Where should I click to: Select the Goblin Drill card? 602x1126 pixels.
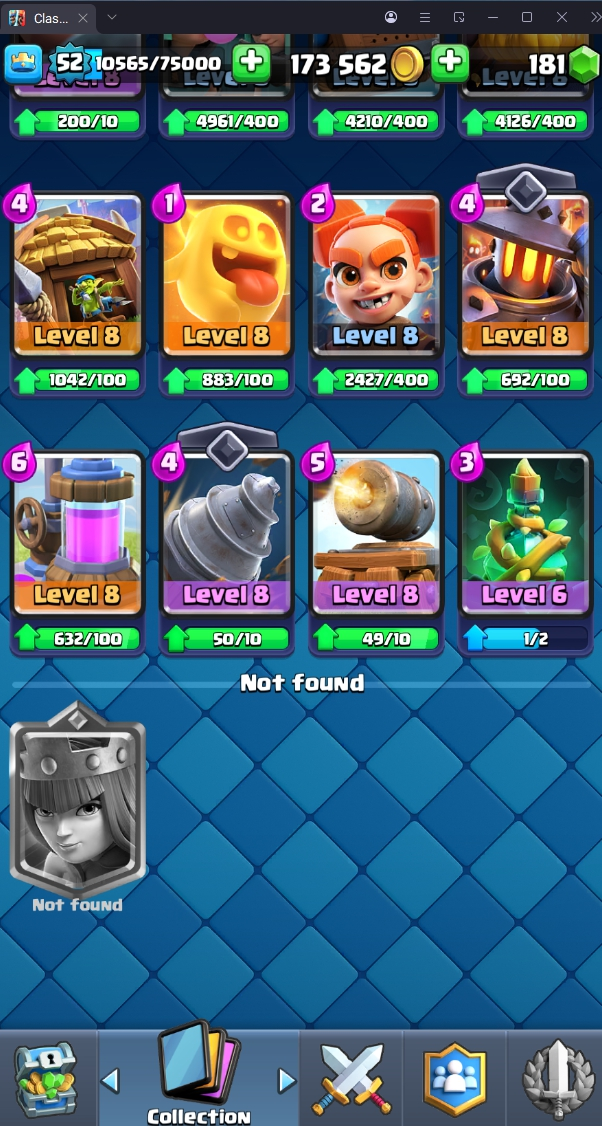click(x=226, y=533)
